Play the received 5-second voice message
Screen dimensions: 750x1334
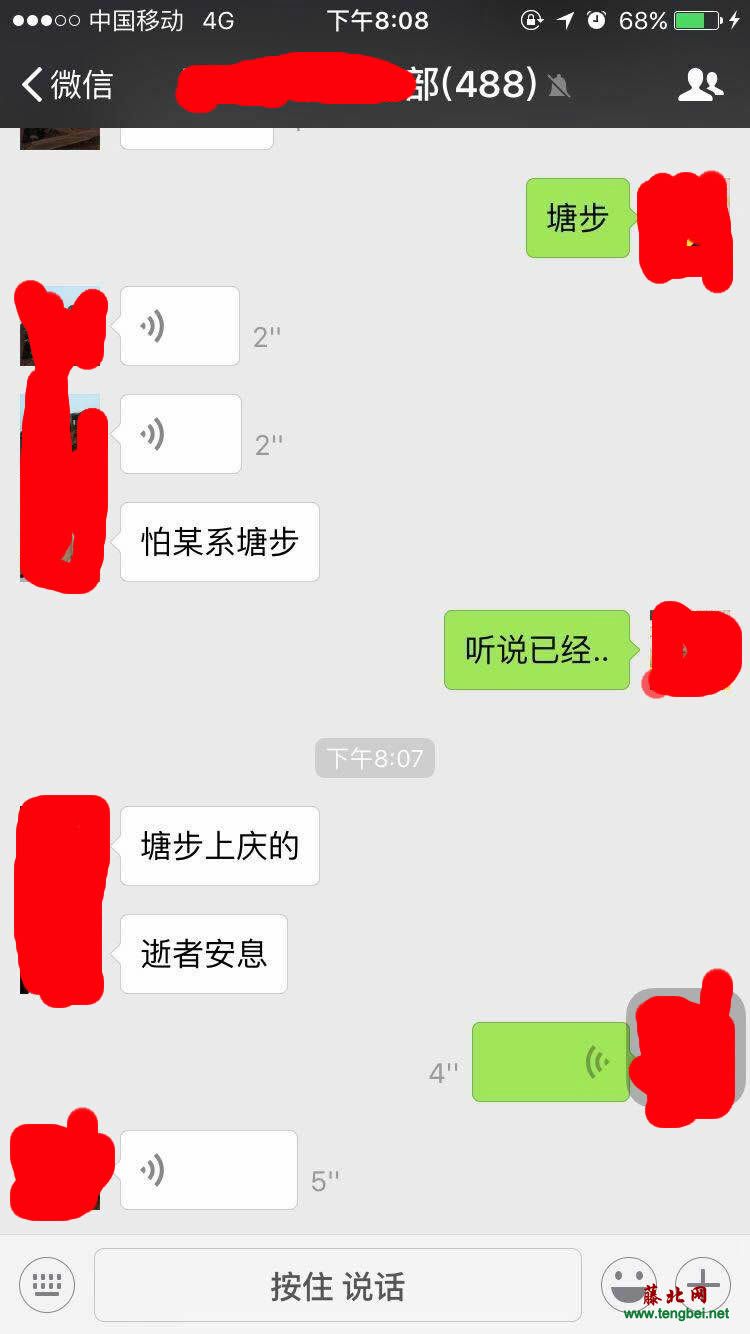[208, 1170]
